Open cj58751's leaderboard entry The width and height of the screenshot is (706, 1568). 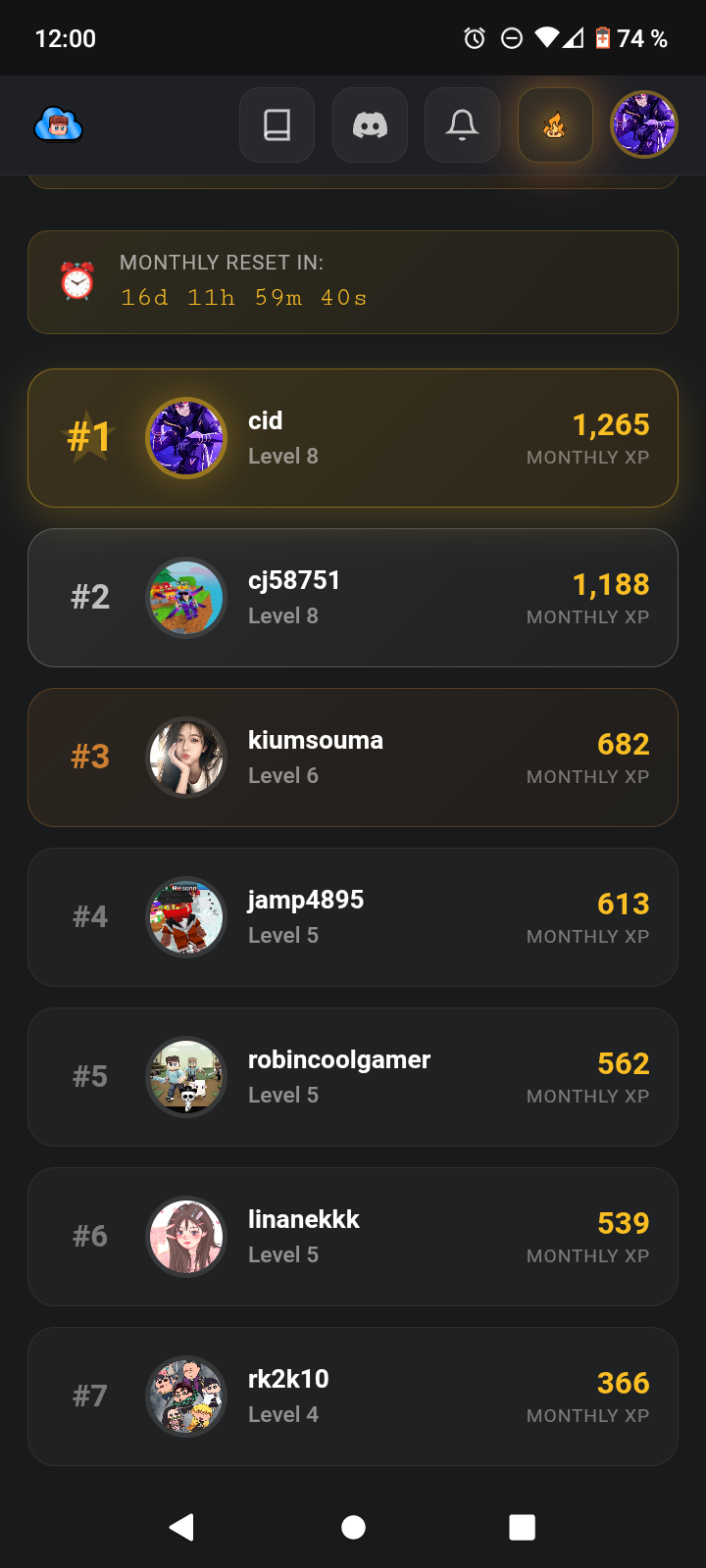tap(353, 598)
